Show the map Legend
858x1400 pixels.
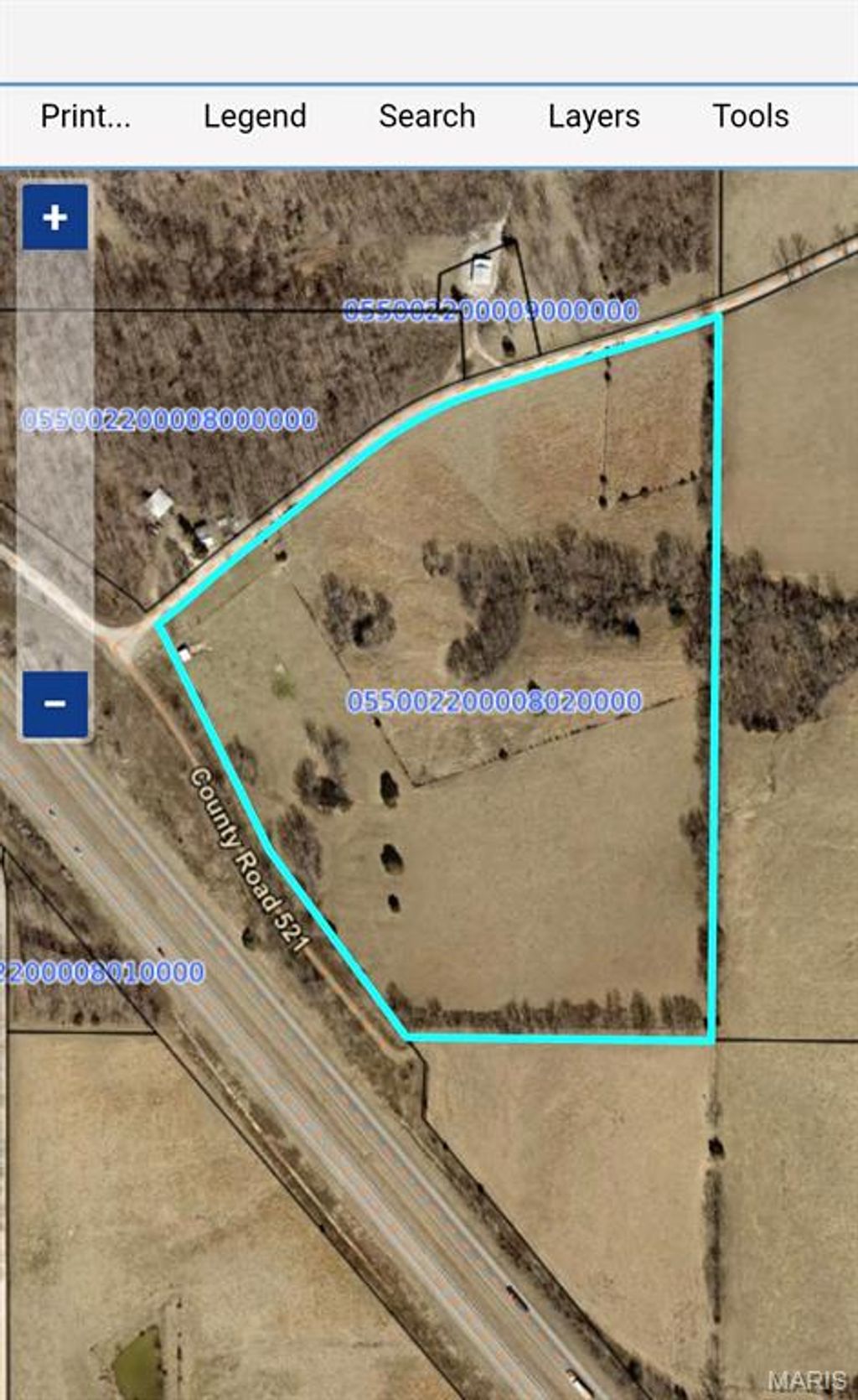coord(255,117)
